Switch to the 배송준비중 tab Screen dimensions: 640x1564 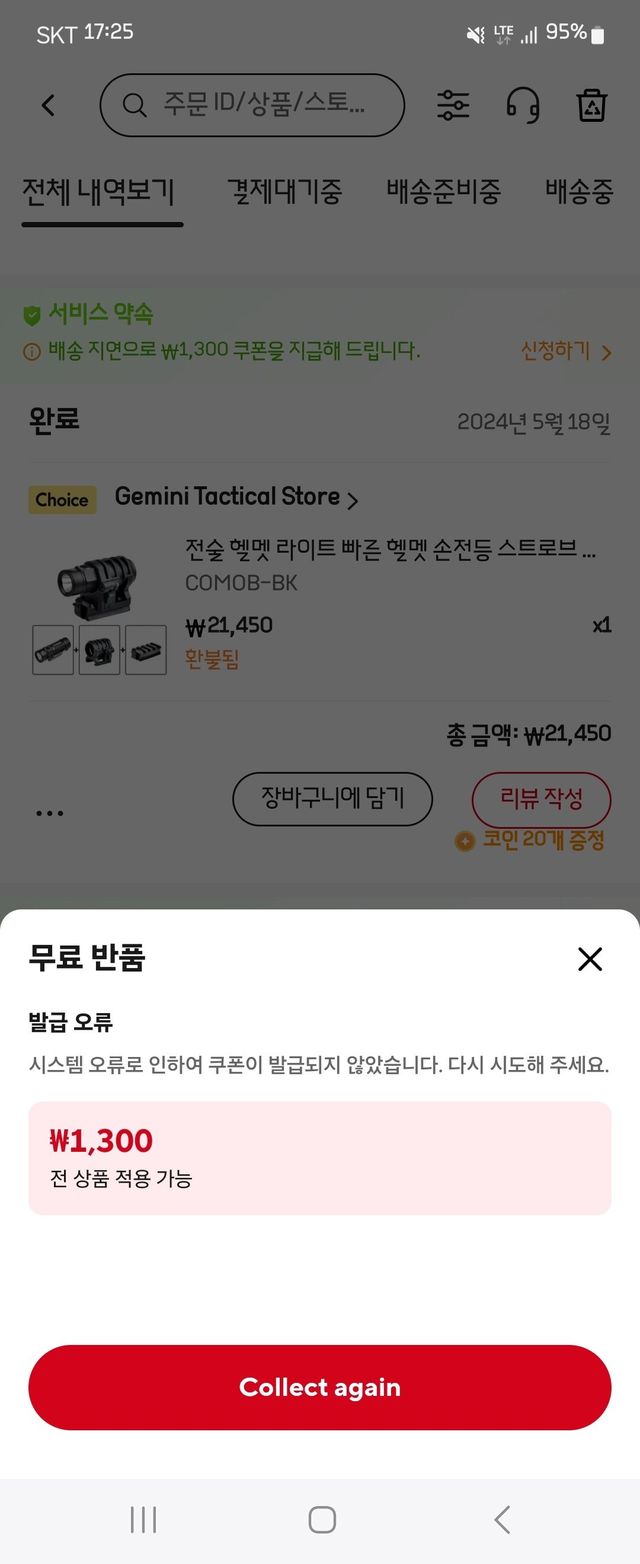click(x=443, y=191)
